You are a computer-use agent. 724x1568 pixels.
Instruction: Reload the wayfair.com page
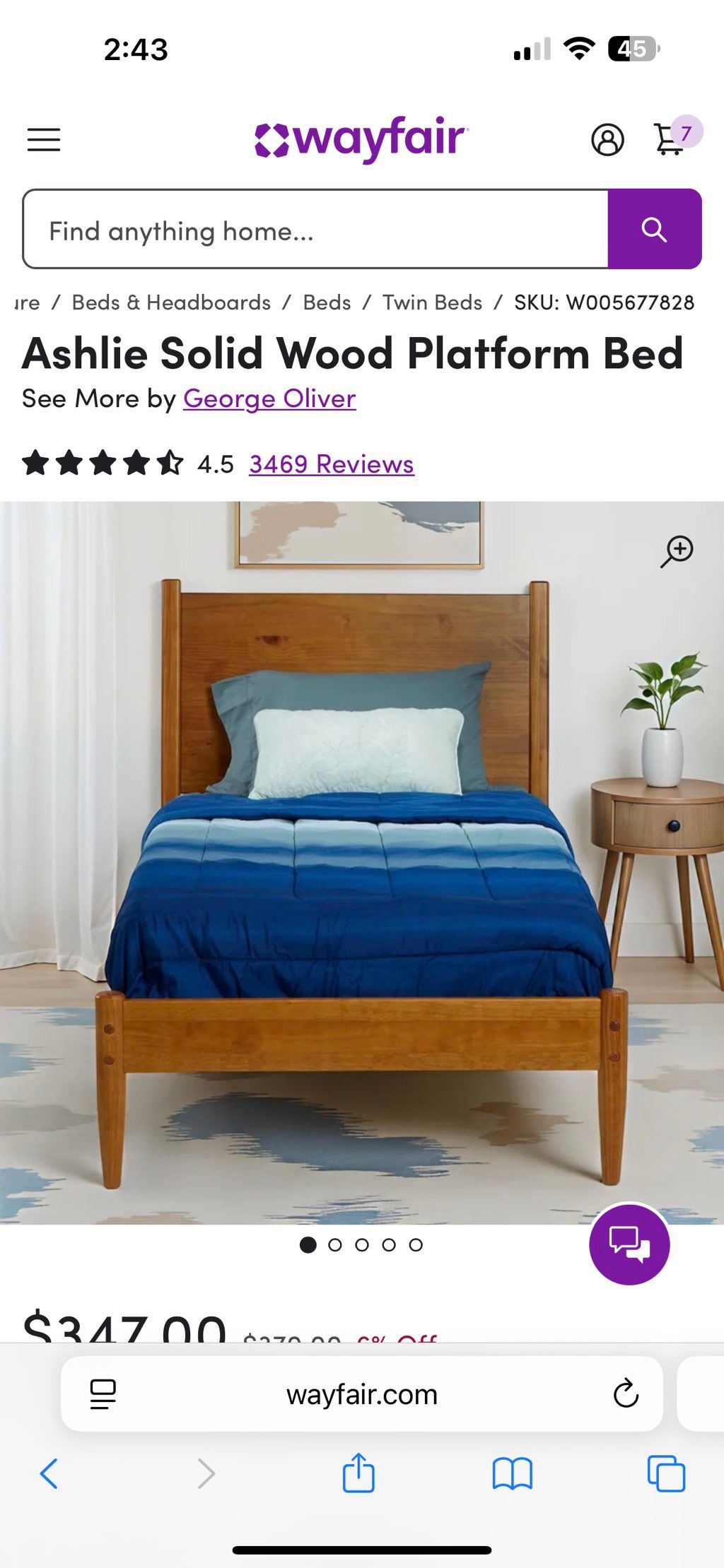(626, 1394)
